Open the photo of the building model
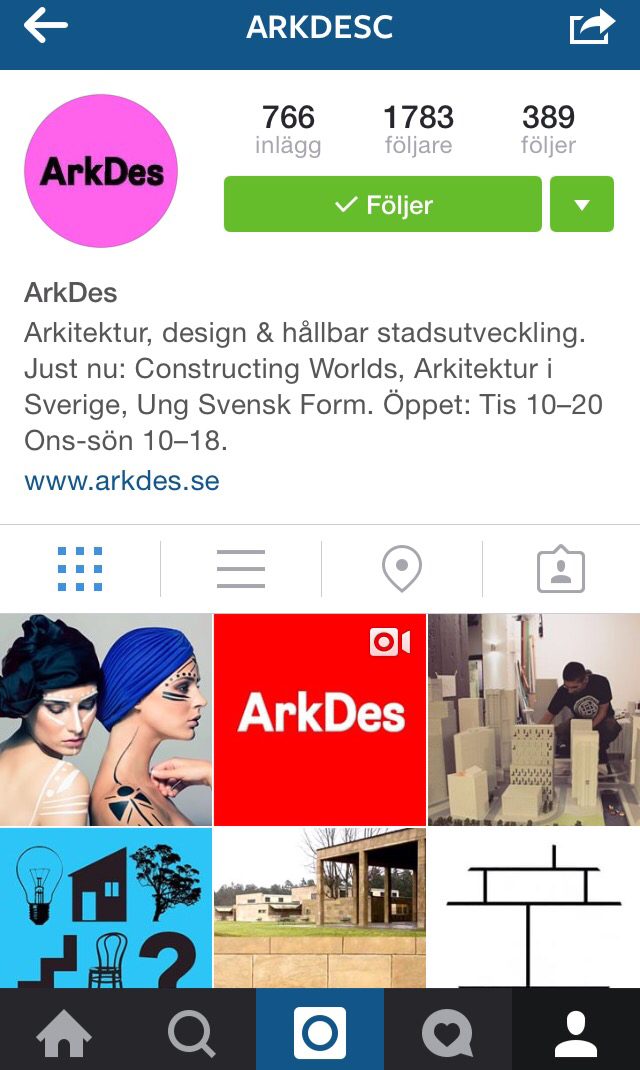640x1070 pixels. 534,720
